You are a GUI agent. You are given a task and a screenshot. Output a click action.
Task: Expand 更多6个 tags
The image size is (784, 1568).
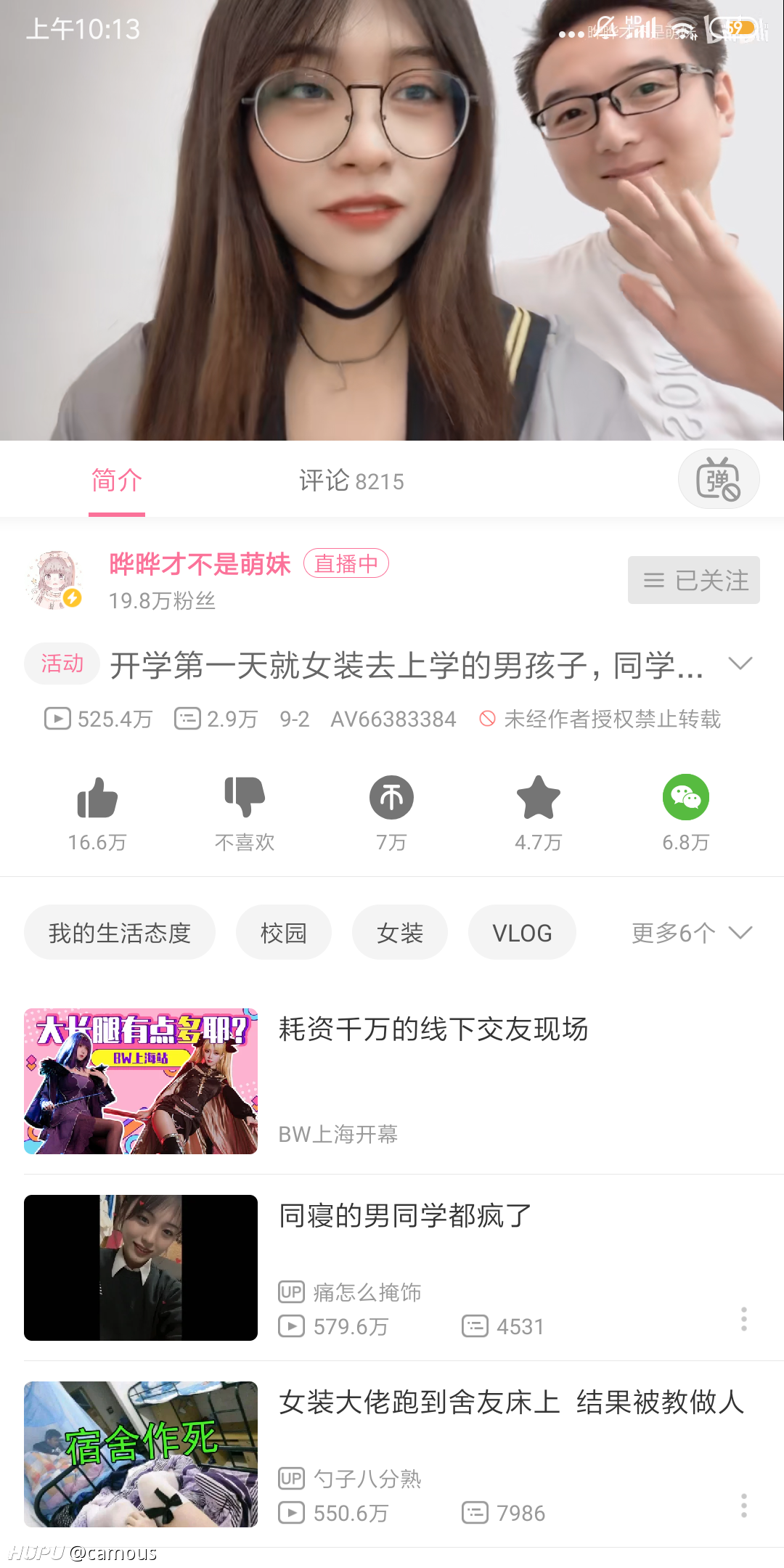(692, 932)
